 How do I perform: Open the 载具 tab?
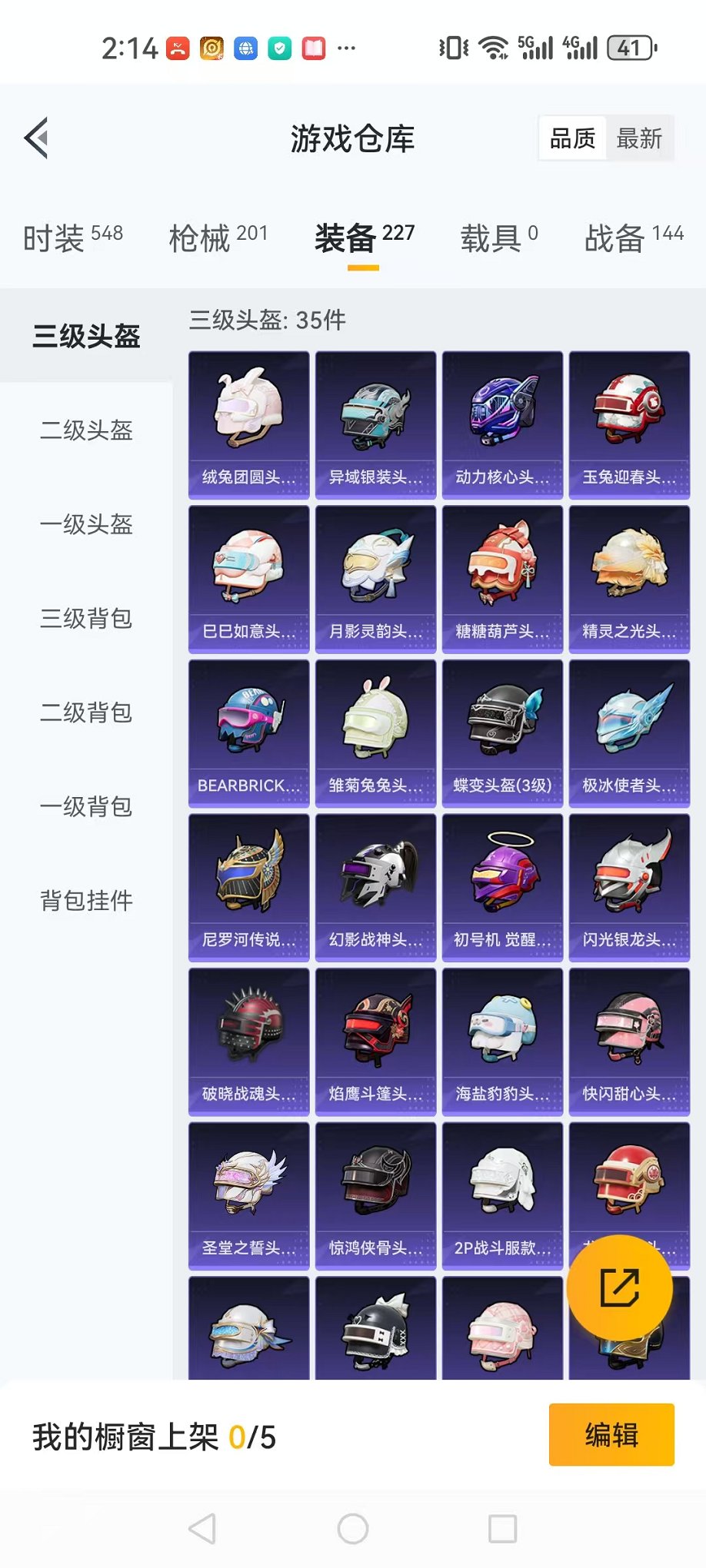(x=498, y=237)
